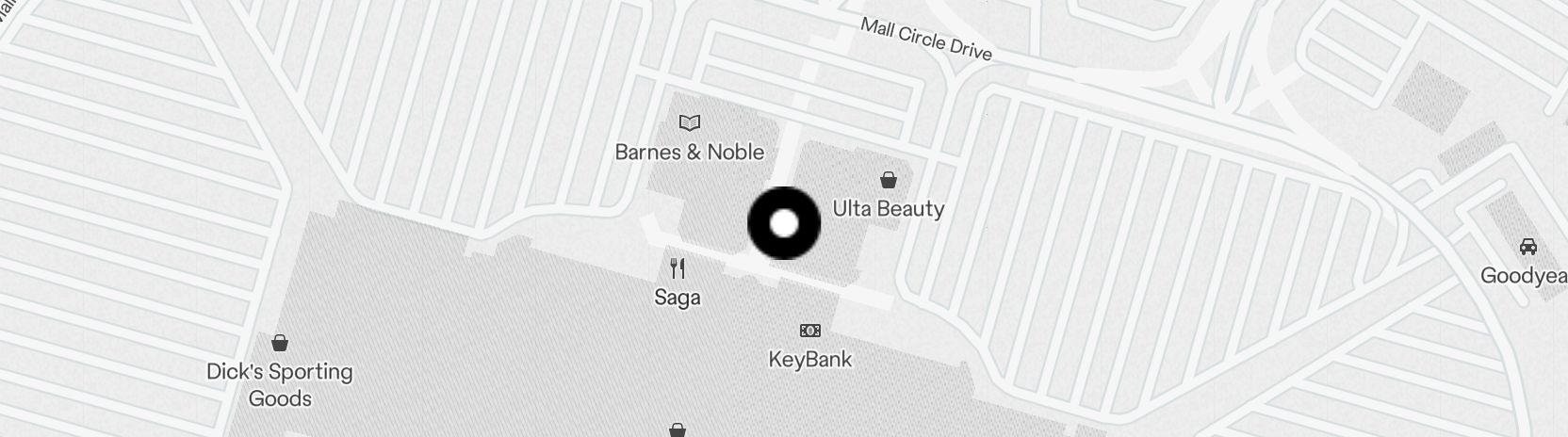Tap the black location pin marker
1568x437 pixels.
click(x=784, y=224)
